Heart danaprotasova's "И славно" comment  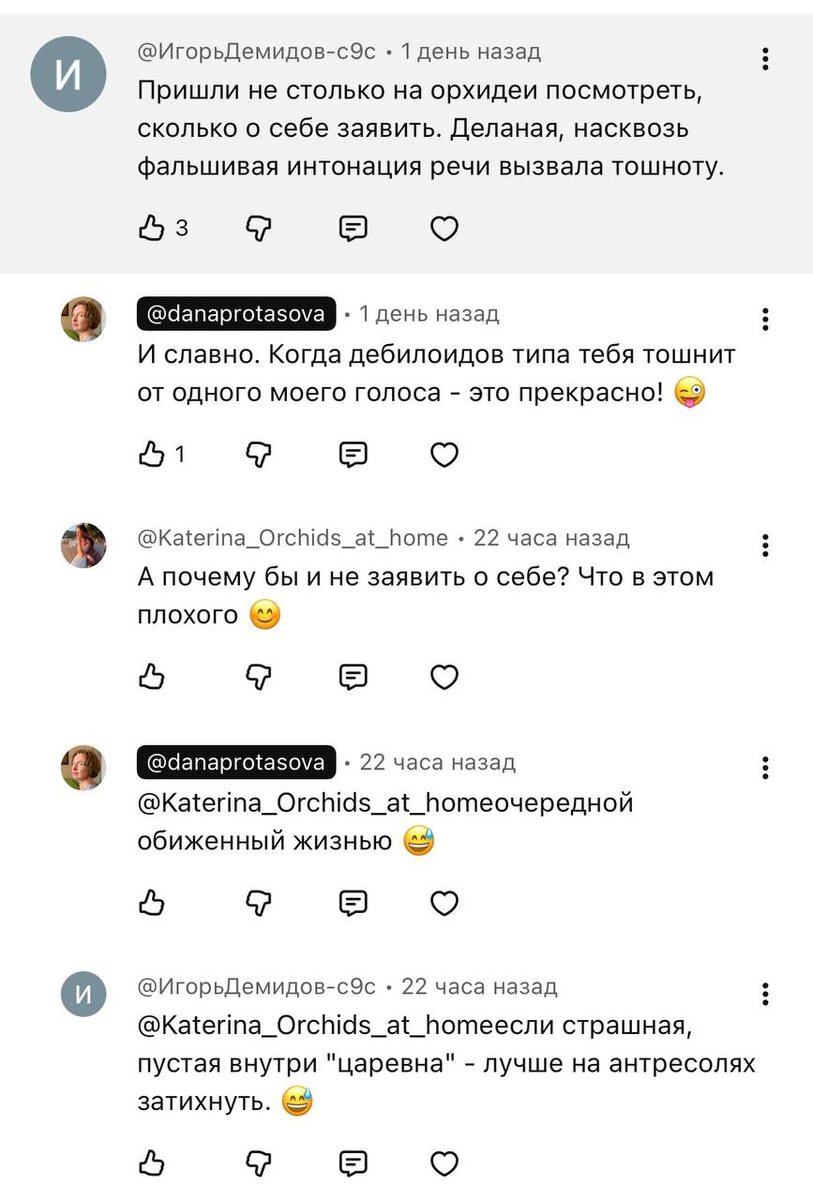(x=444, y=455)
